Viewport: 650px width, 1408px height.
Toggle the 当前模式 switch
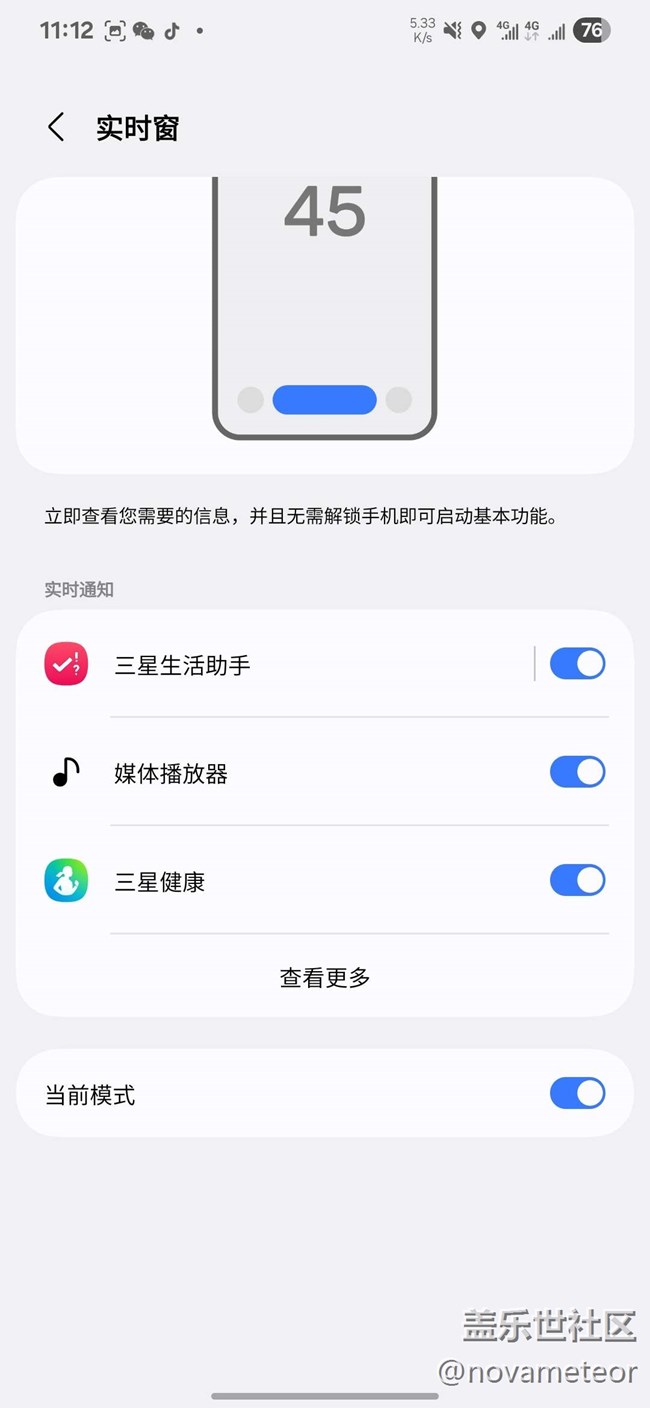pyautogui.click(x=577, y=1093)
